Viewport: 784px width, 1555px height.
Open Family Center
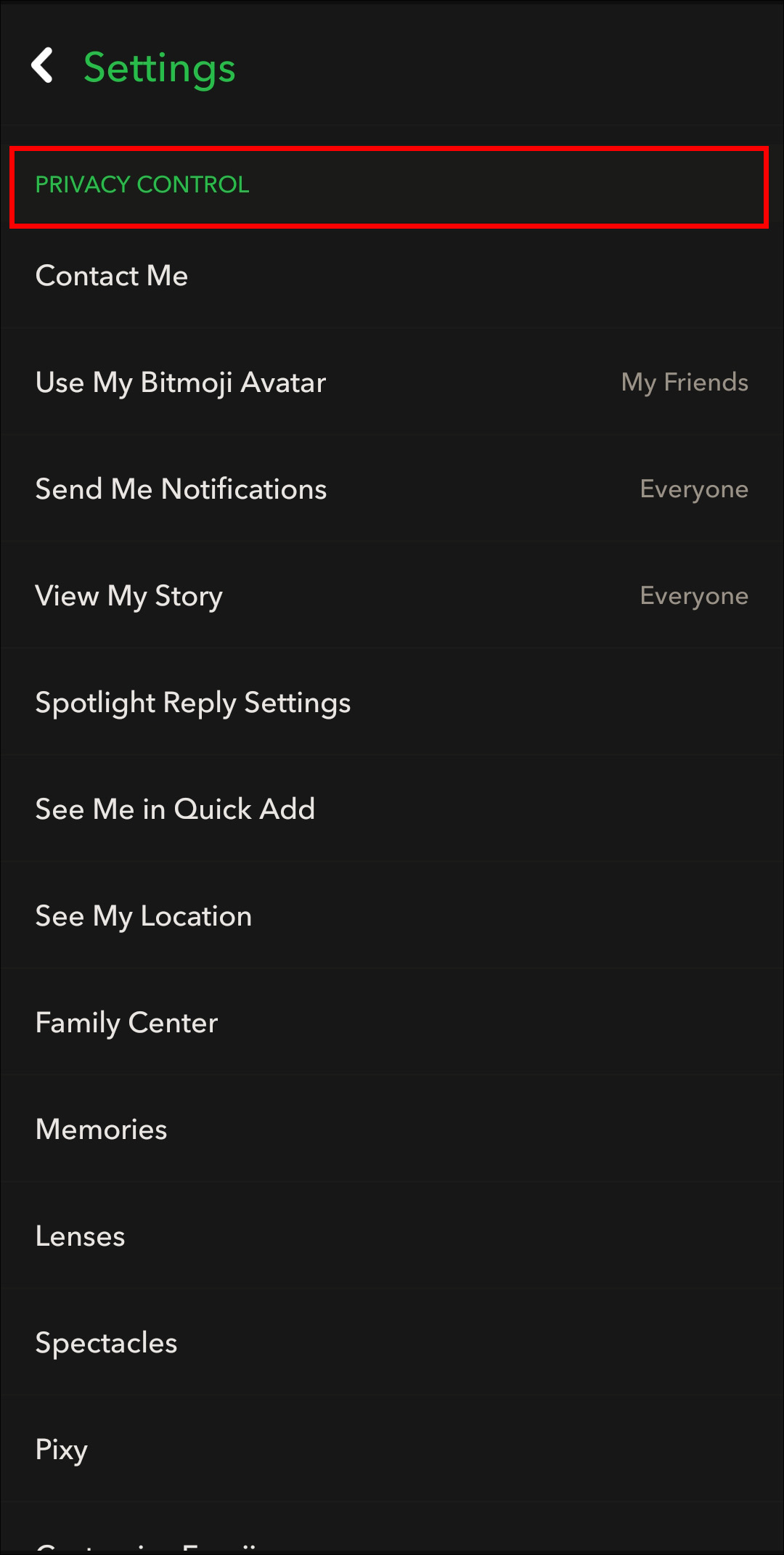[x=127, y=1023]
